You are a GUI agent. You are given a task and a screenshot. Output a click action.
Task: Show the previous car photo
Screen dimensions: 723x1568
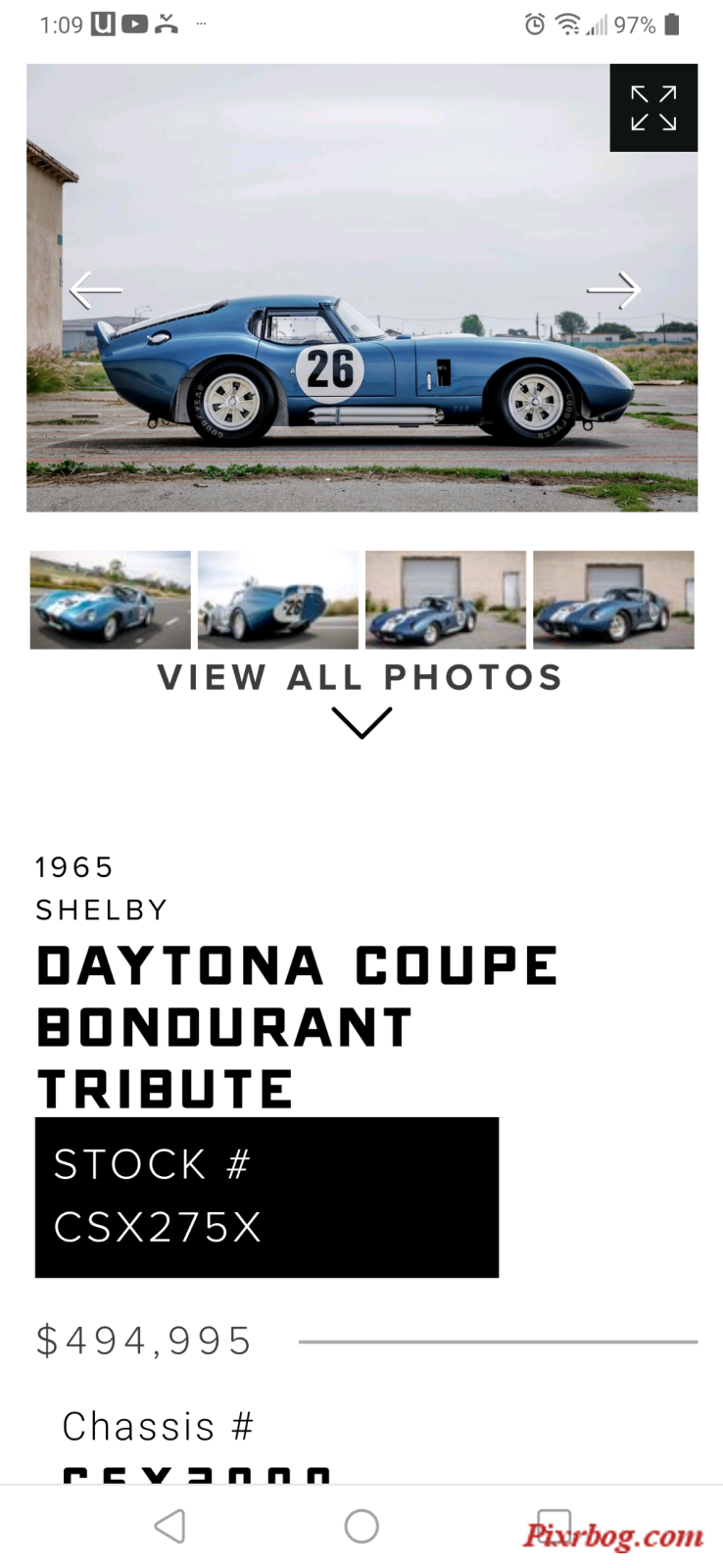point(96,290)
